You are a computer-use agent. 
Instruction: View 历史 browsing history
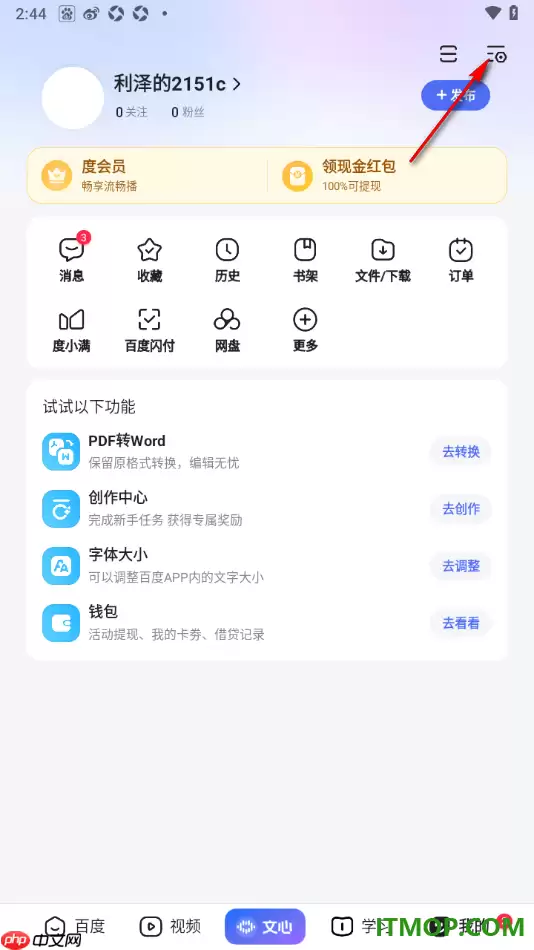tap(227, 260)
